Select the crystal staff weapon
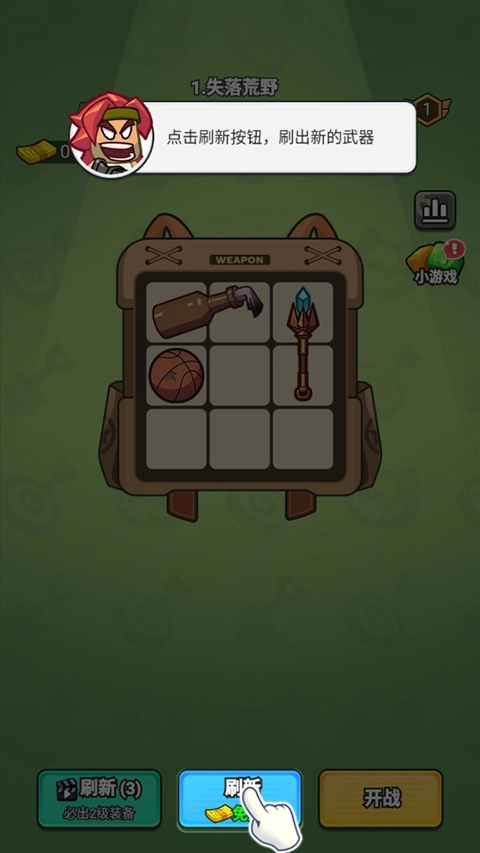480x853 pixels. pyautogui.click(x=303, y=343)
